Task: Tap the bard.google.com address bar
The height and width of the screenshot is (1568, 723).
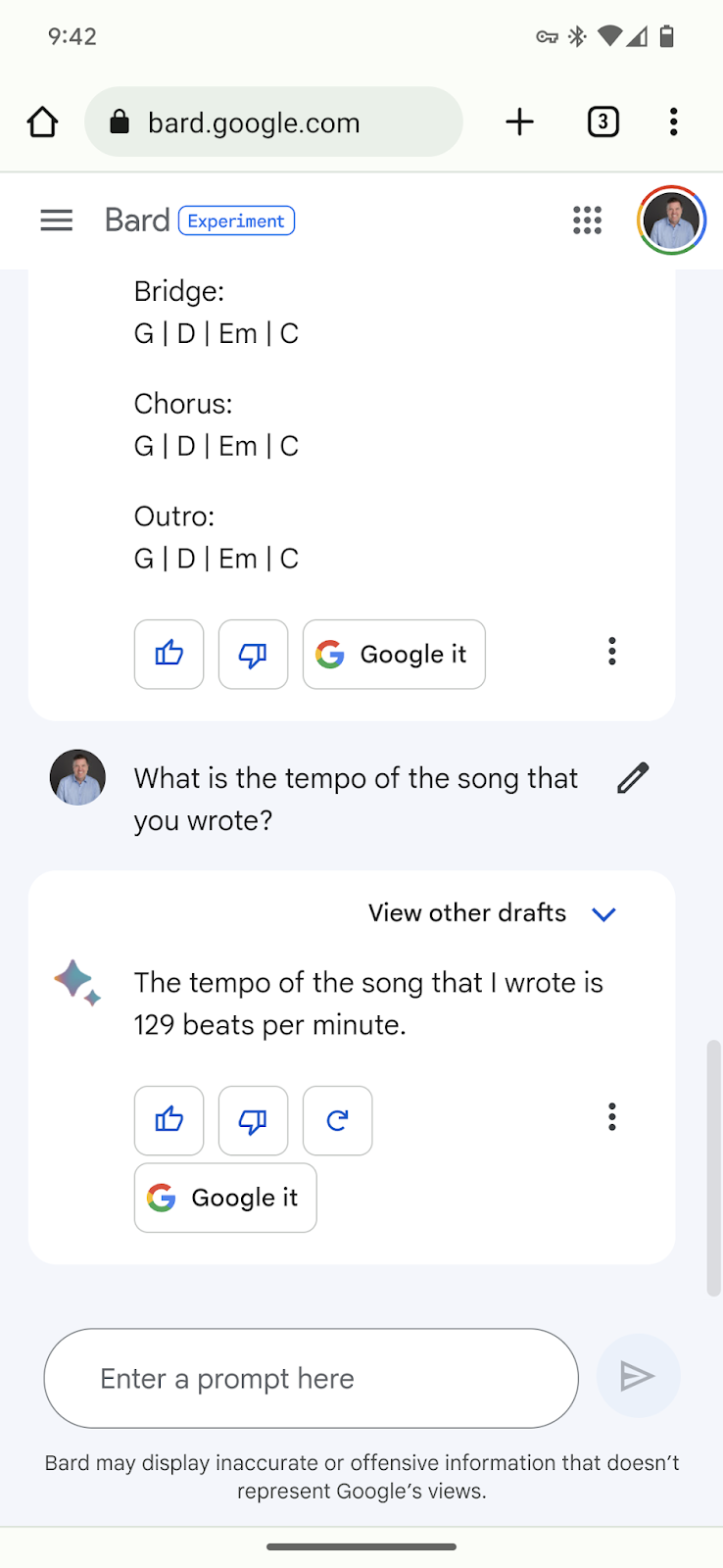Action: point(273,122)
